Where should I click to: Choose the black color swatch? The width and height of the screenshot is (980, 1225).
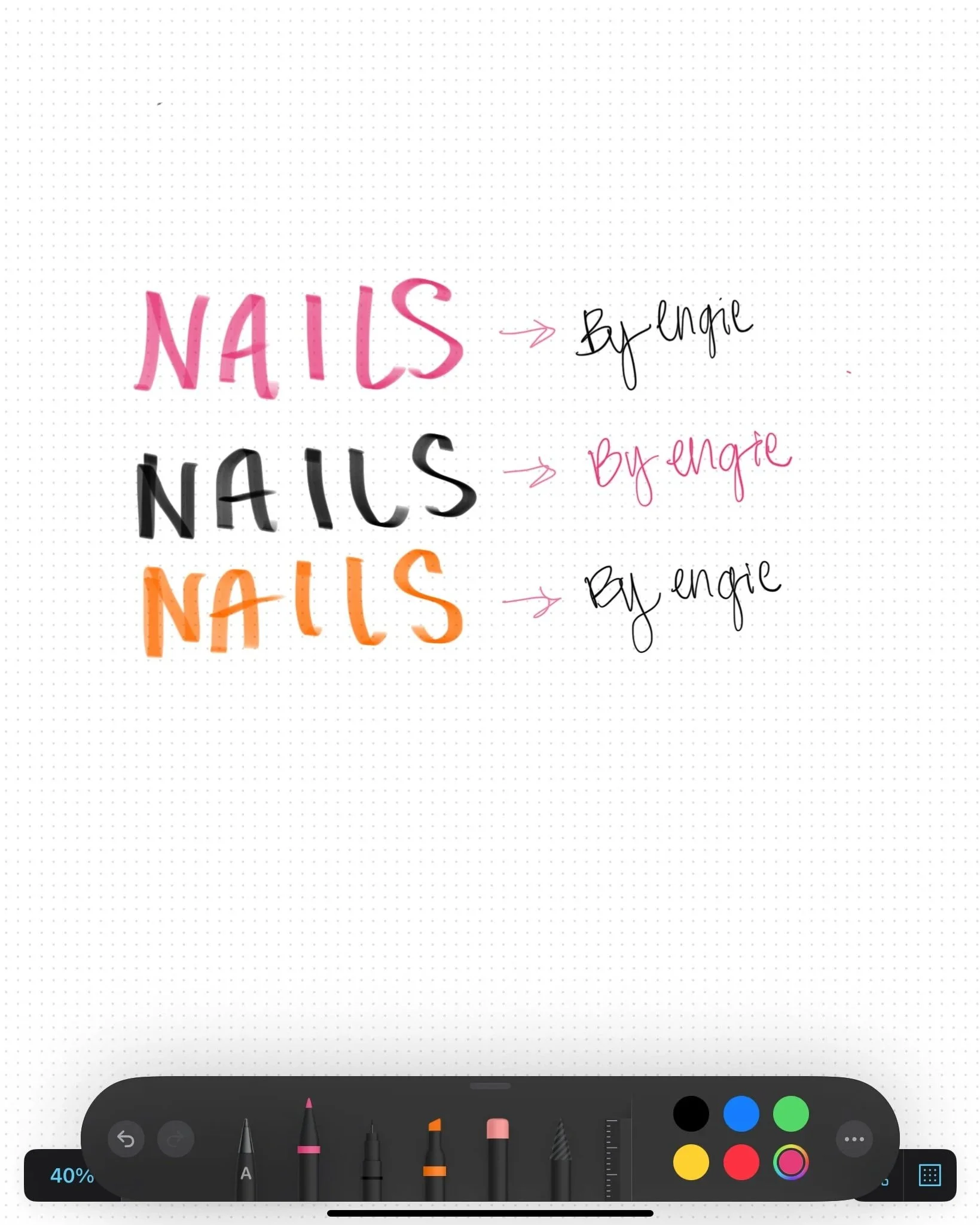(x=691, y=1114)
